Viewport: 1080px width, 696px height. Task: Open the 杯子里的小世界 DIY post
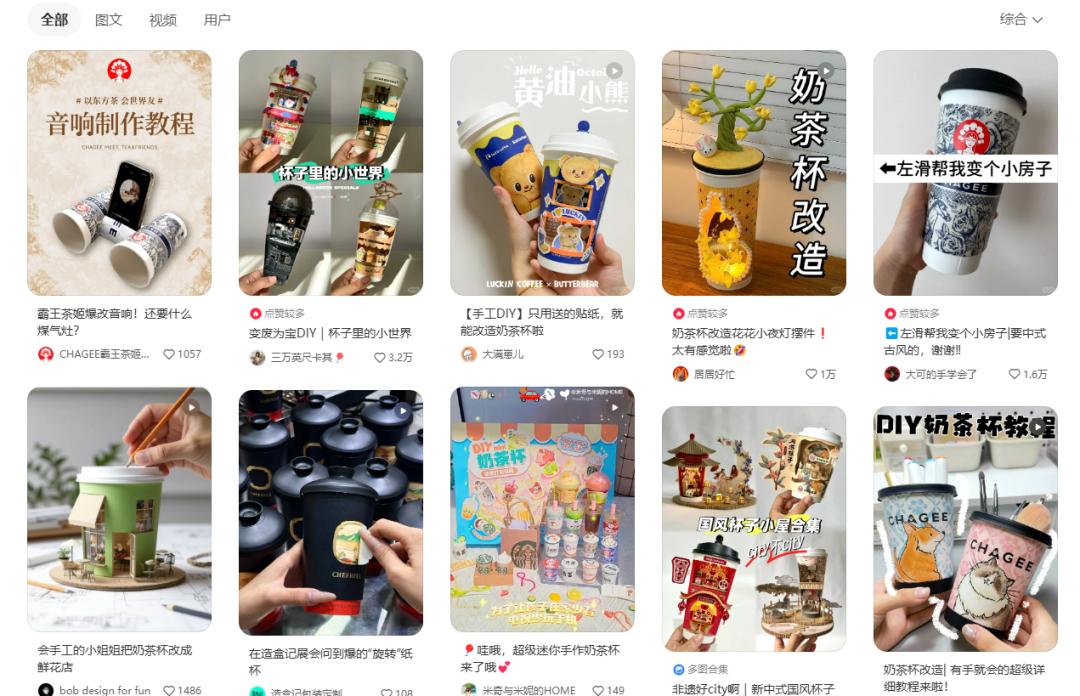330,173
